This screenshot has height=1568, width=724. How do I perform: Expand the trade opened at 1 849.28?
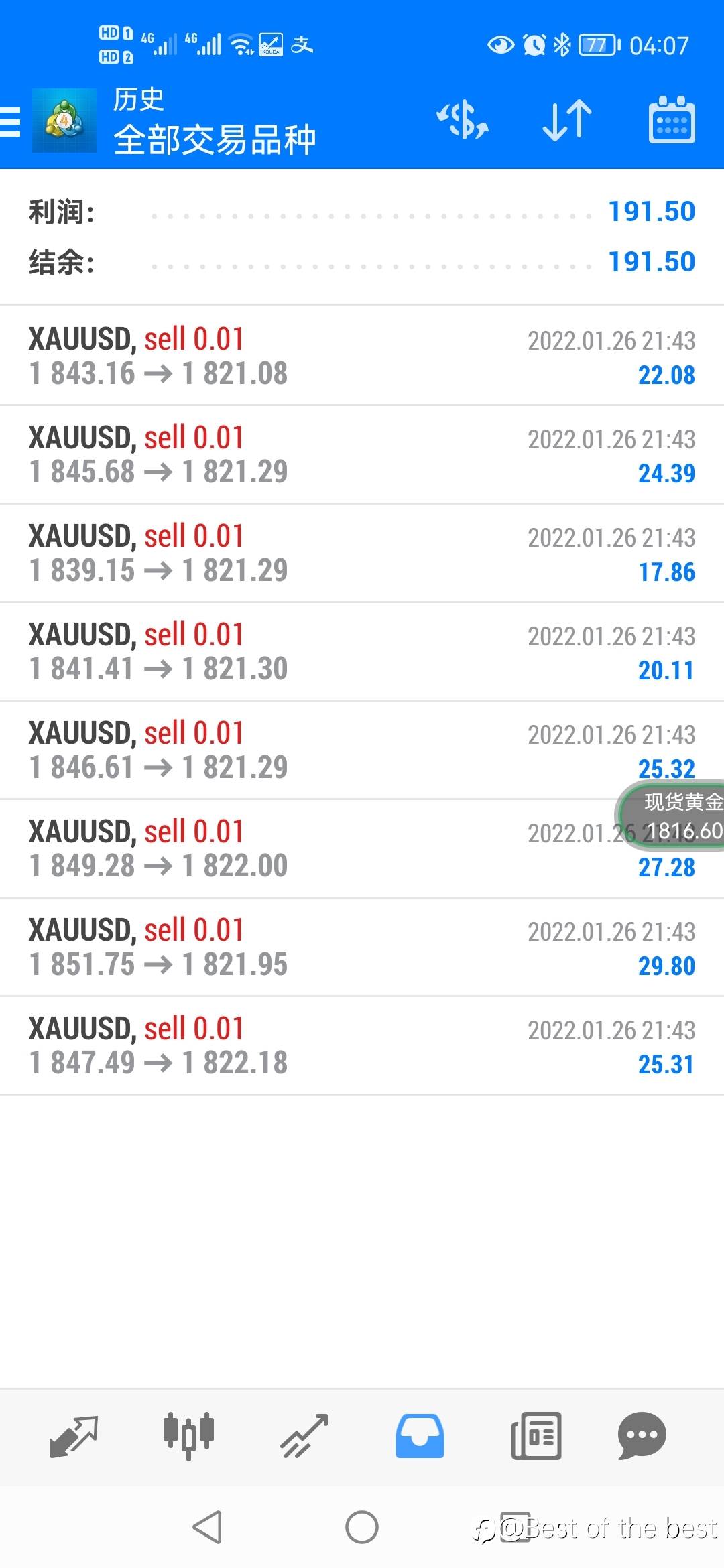click(362, 848)
